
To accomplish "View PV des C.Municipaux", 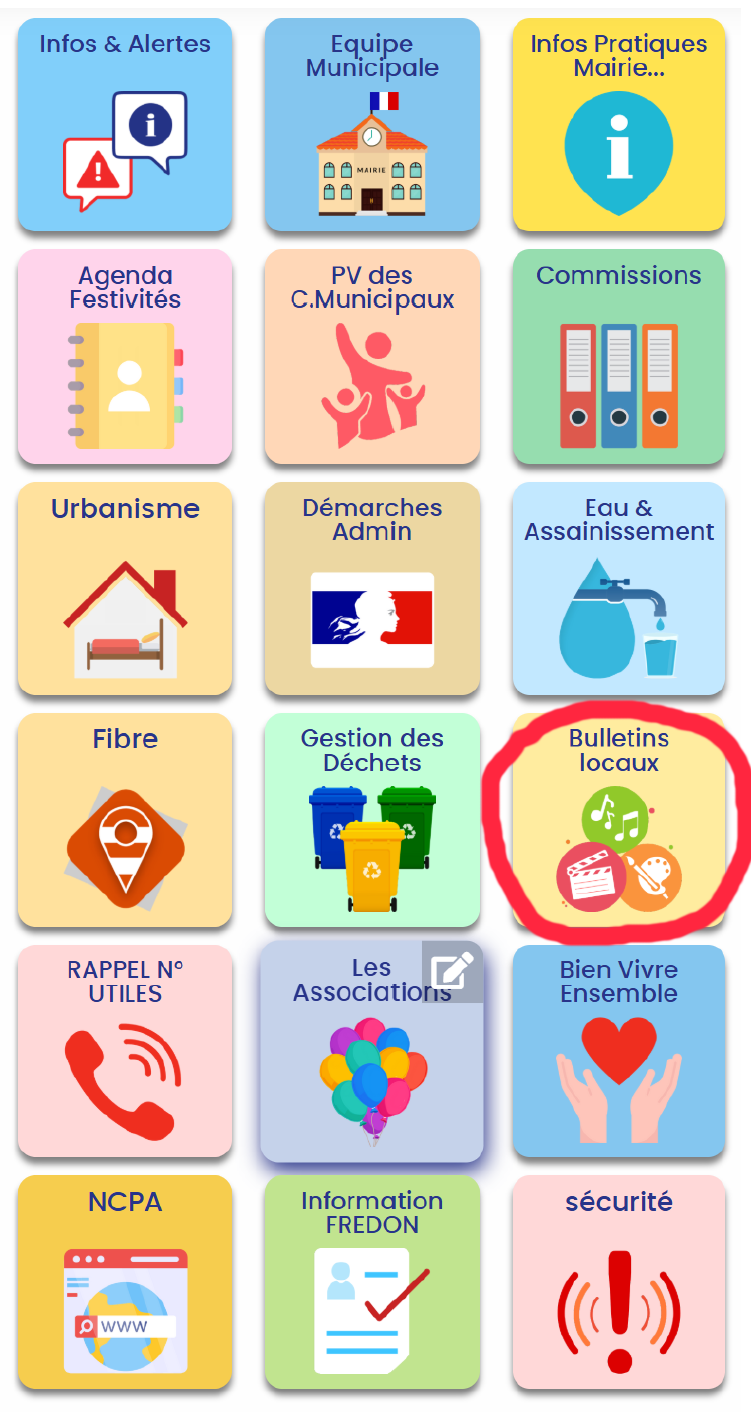I will [372, 357].
